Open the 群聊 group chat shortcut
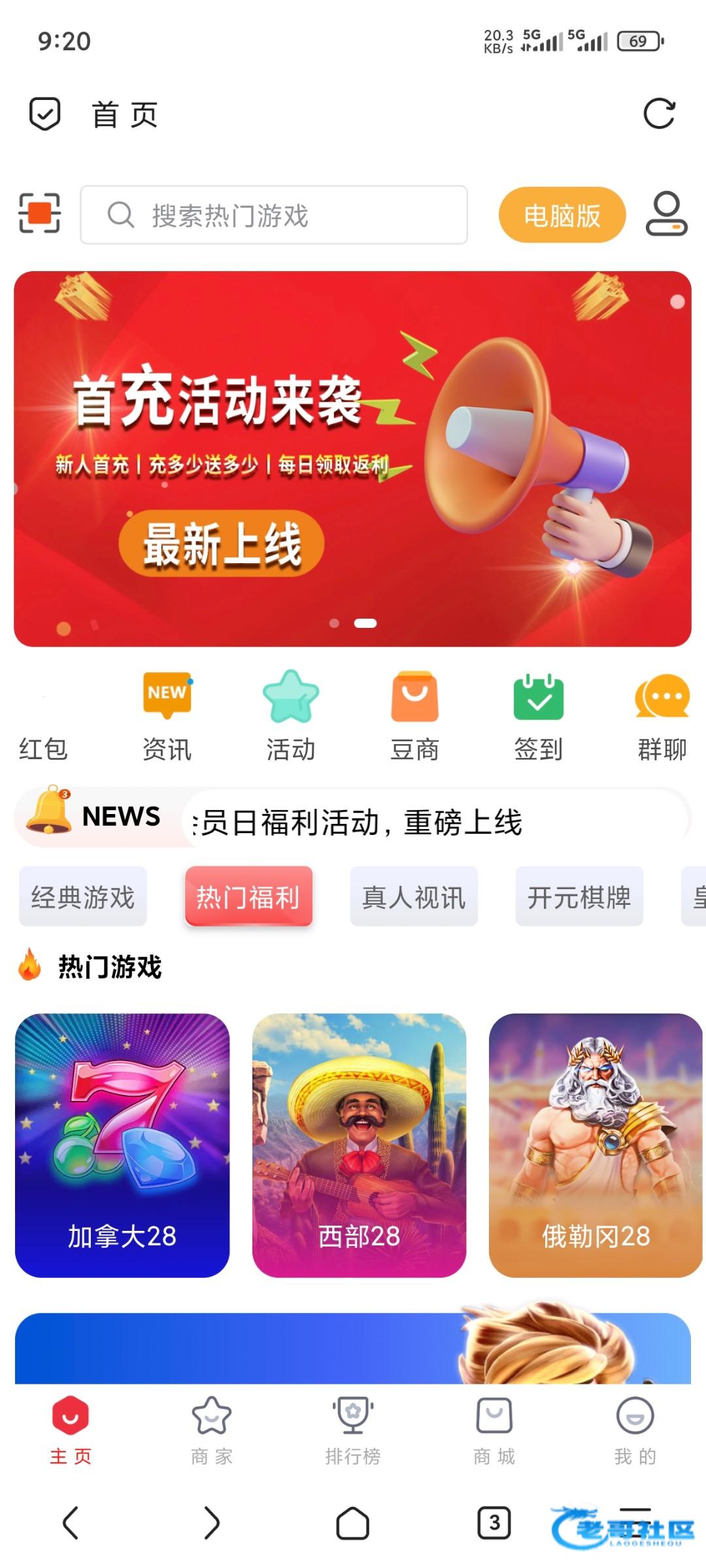 tap(662, 715)
